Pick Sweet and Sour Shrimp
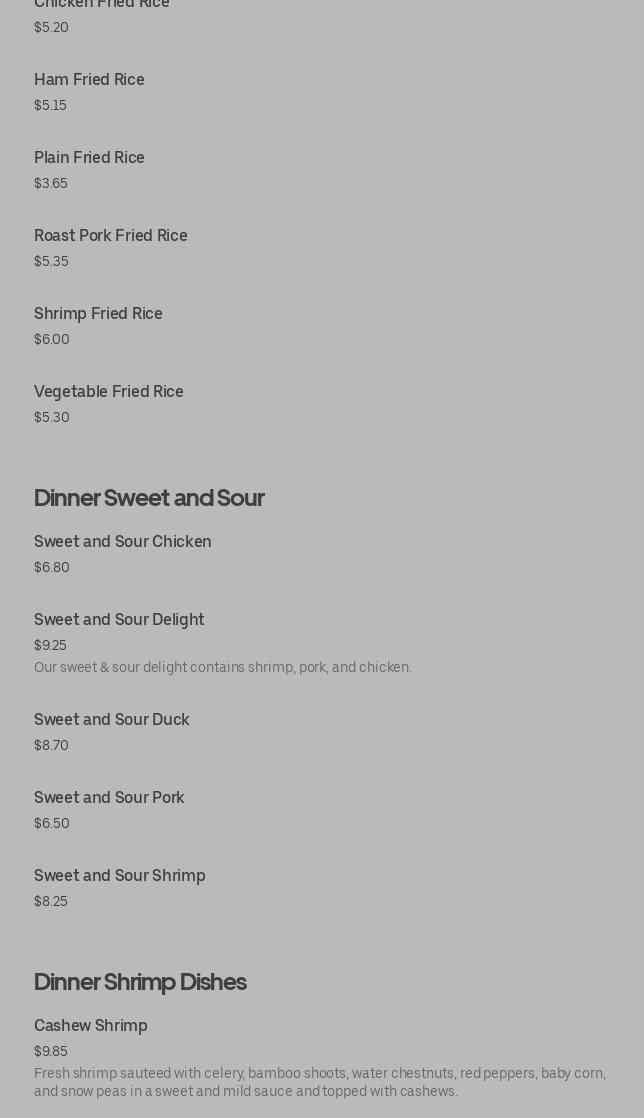The image size is (644, 1118). coord(119,876)
